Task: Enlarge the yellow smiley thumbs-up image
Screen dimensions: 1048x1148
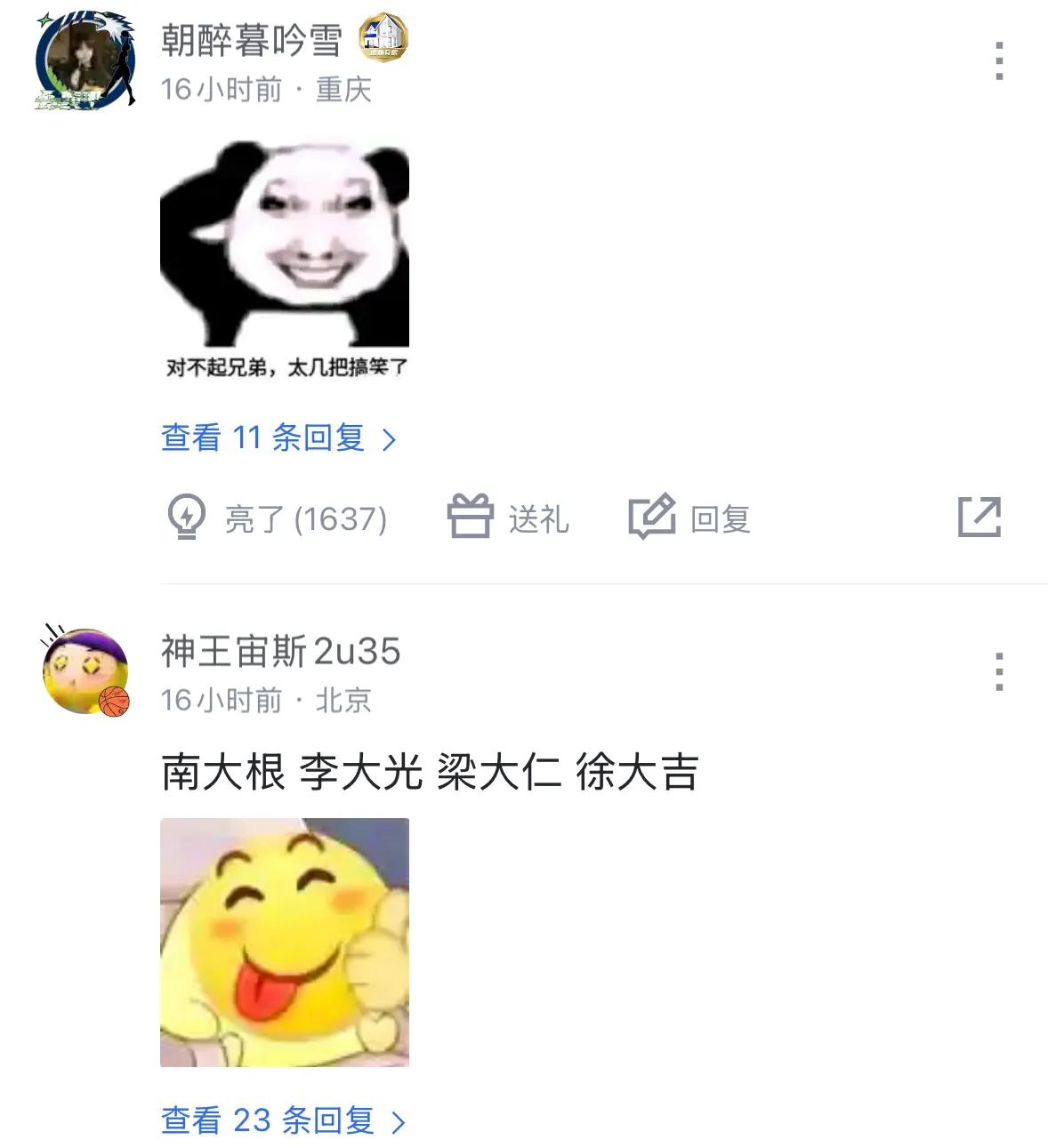Action: 285,942
